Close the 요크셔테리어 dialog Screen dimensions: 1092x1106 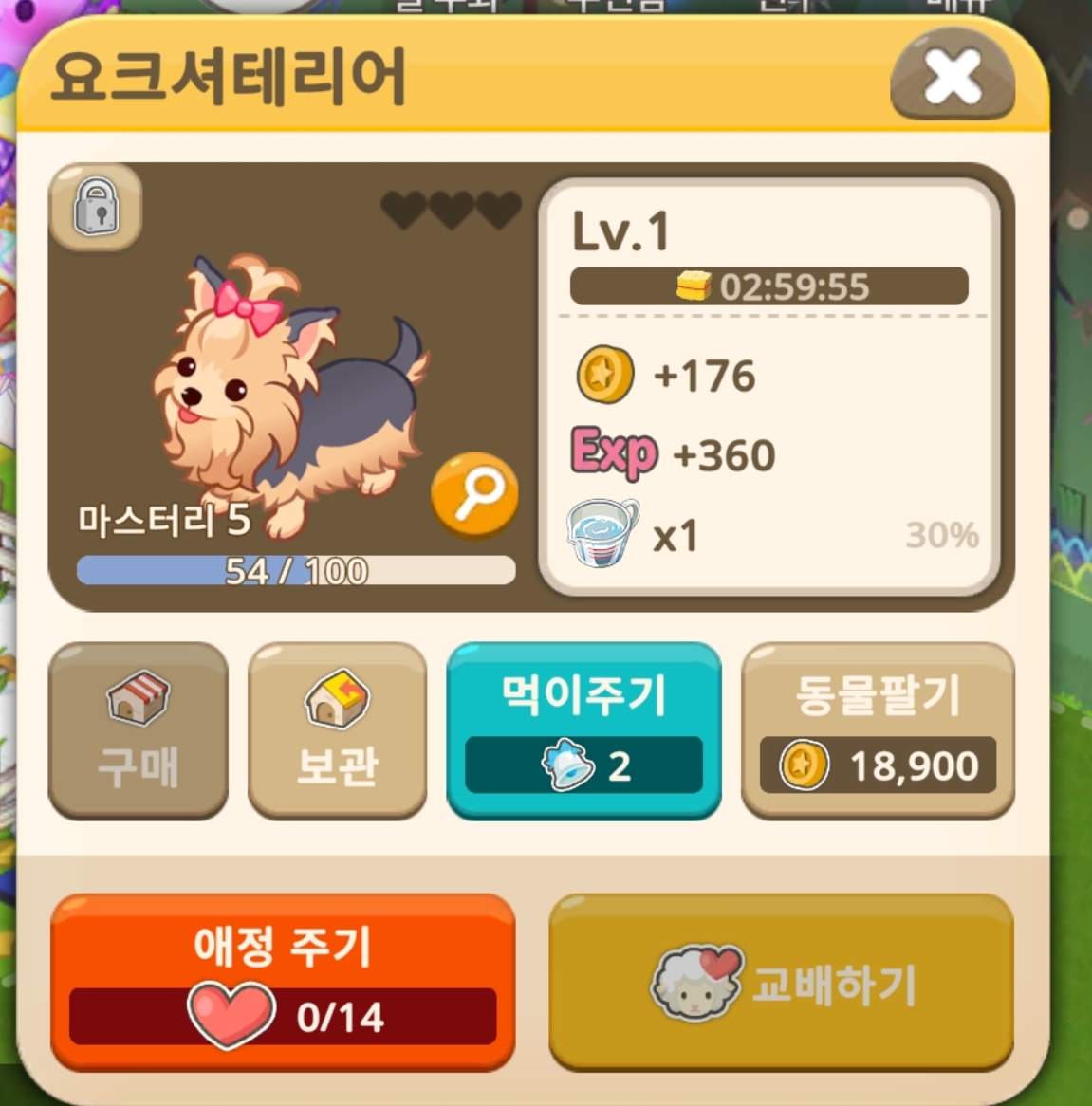point(953,77)
